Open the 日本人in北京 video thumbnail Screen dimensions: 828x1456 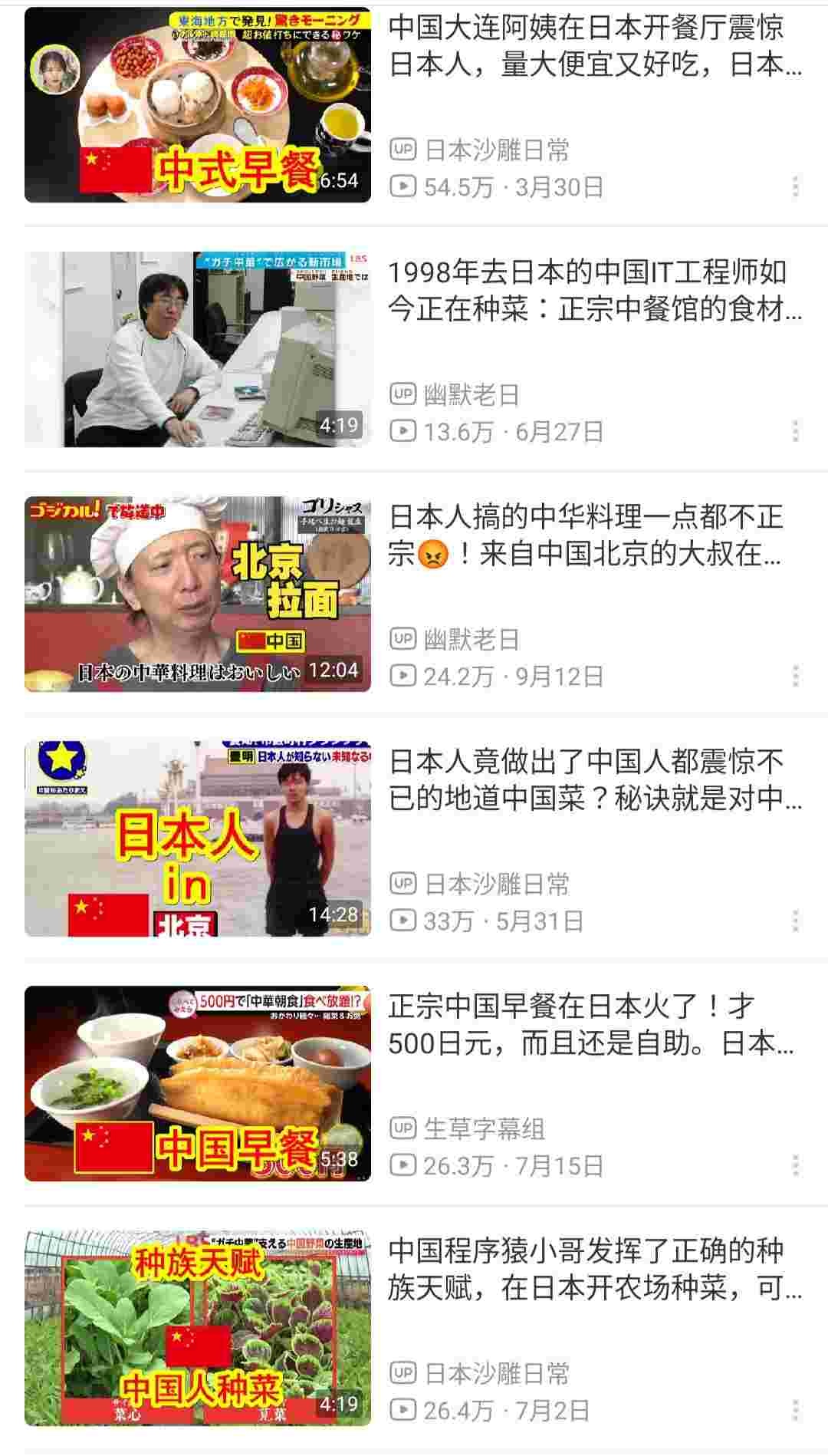(198, 838)
